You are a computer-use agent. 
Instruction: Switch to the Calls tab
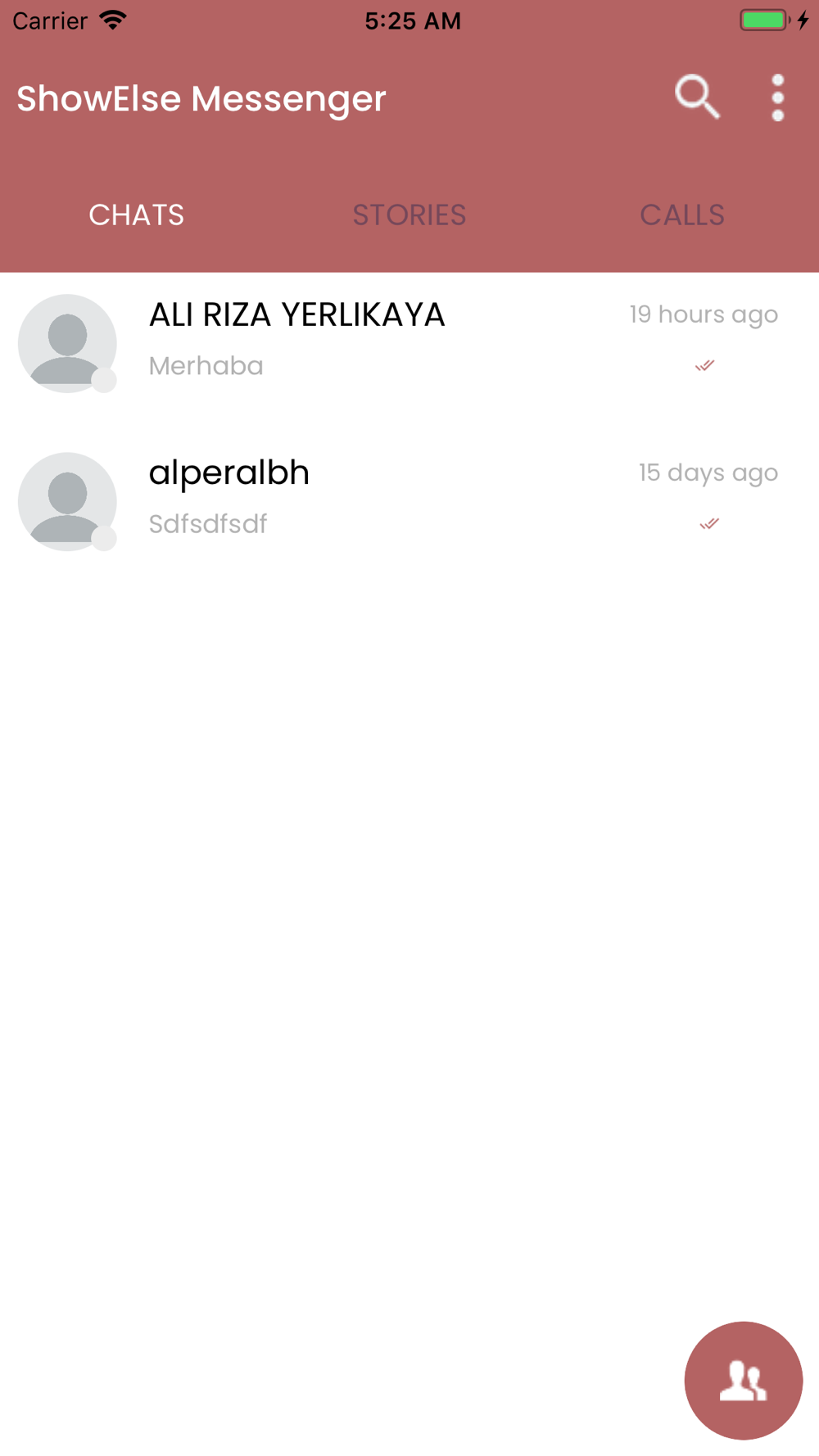(x=681, y=215)
